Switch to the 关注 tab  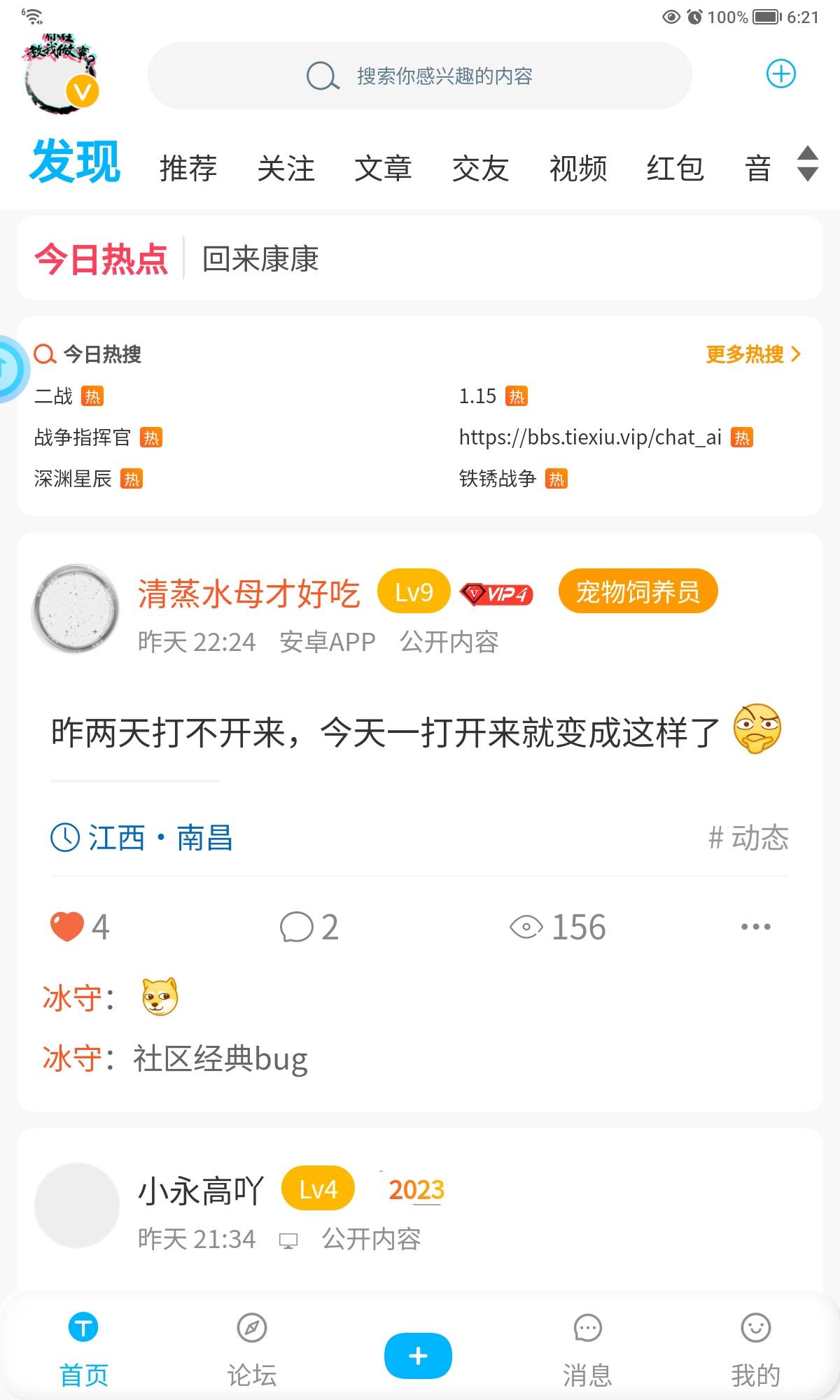coord(286,169)
